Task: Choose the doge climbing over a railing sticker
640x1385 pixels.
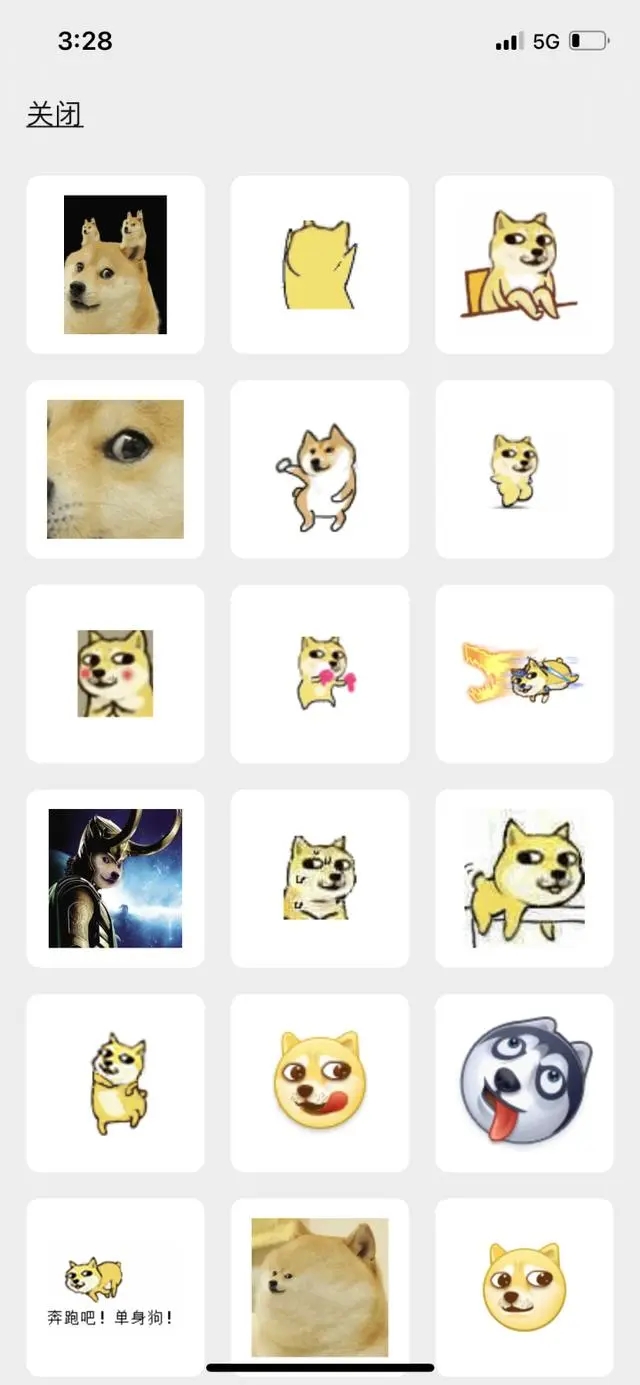Action: coord(524,878)
